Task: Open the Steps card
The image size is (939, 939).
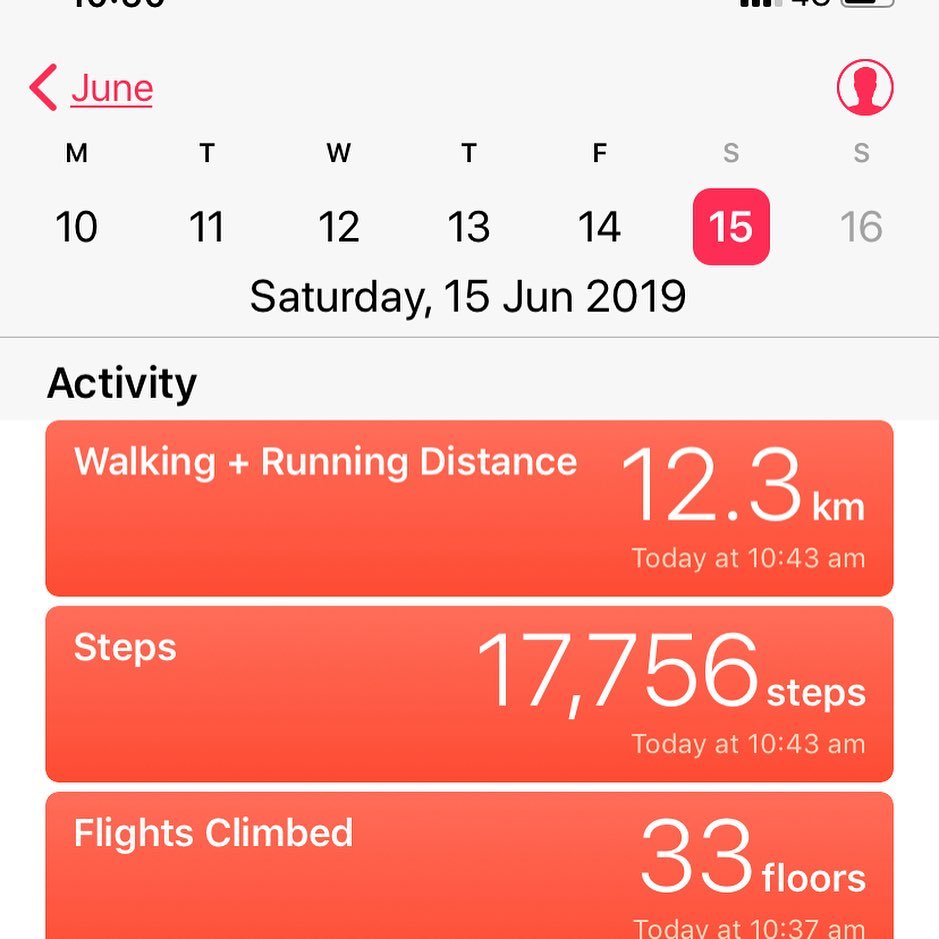Action: tap(469, 693)
